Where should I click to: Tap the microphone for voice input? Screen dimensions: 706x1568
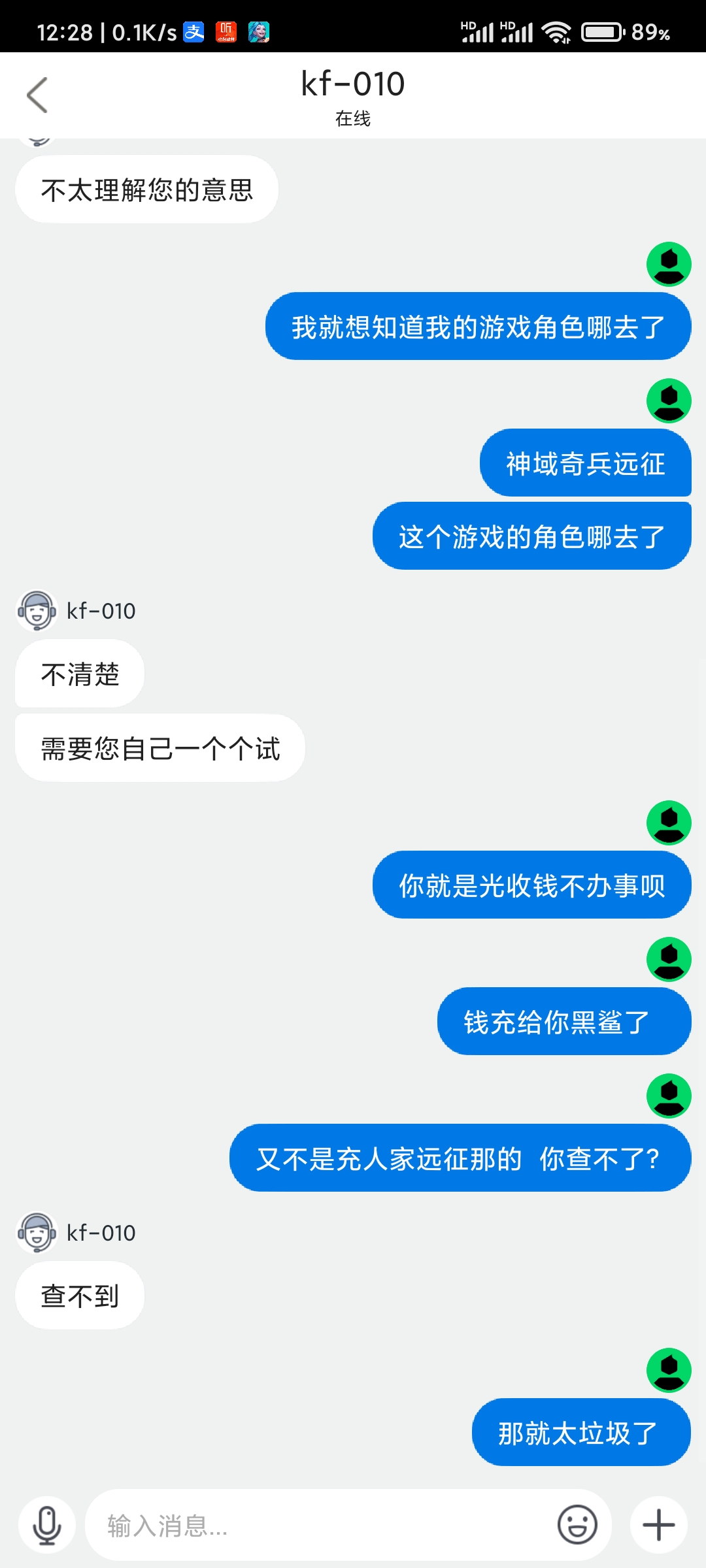coord(47,1526)
